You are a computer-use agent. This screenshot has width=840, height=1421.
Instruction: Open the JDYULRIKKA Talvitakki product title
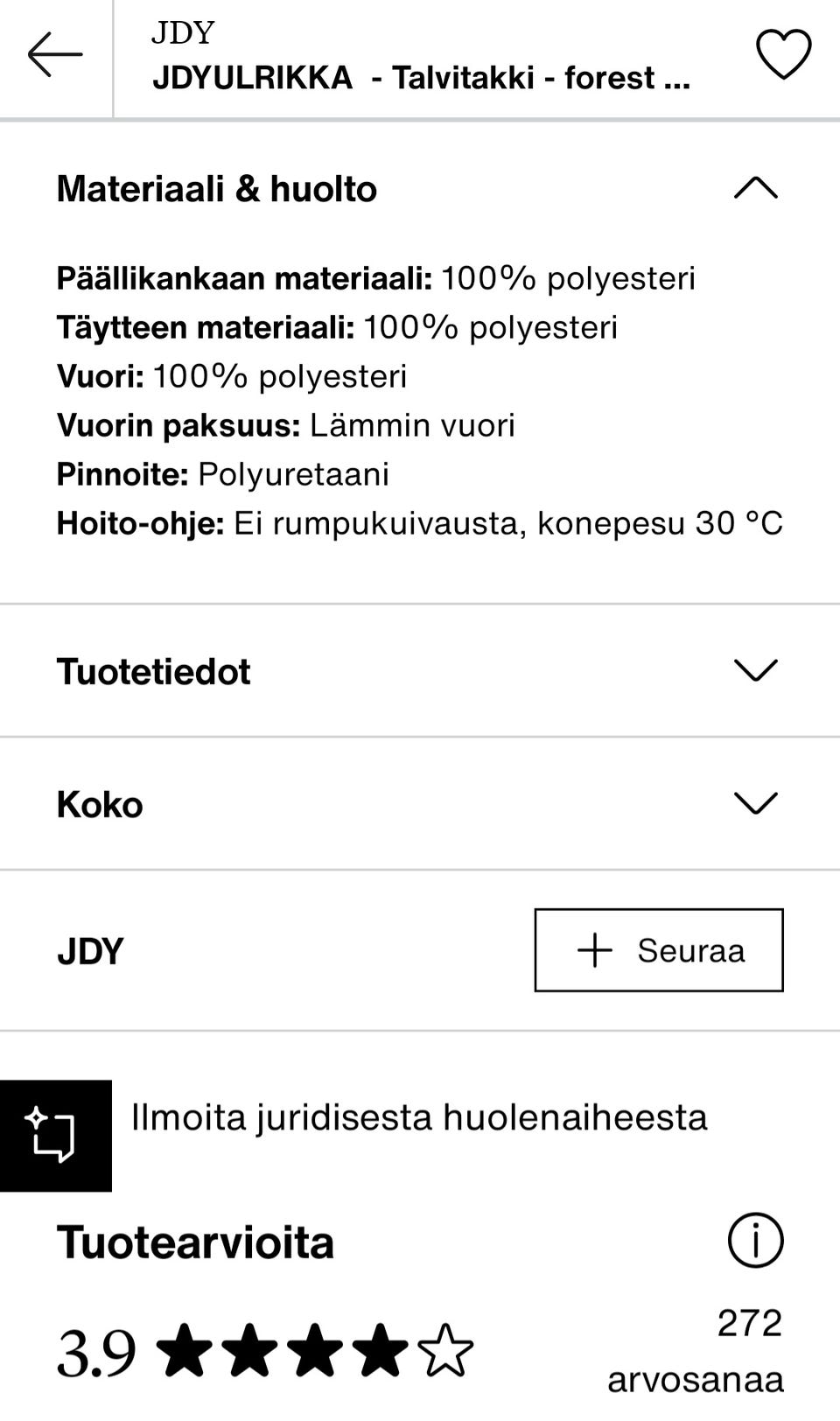[420, 77]
